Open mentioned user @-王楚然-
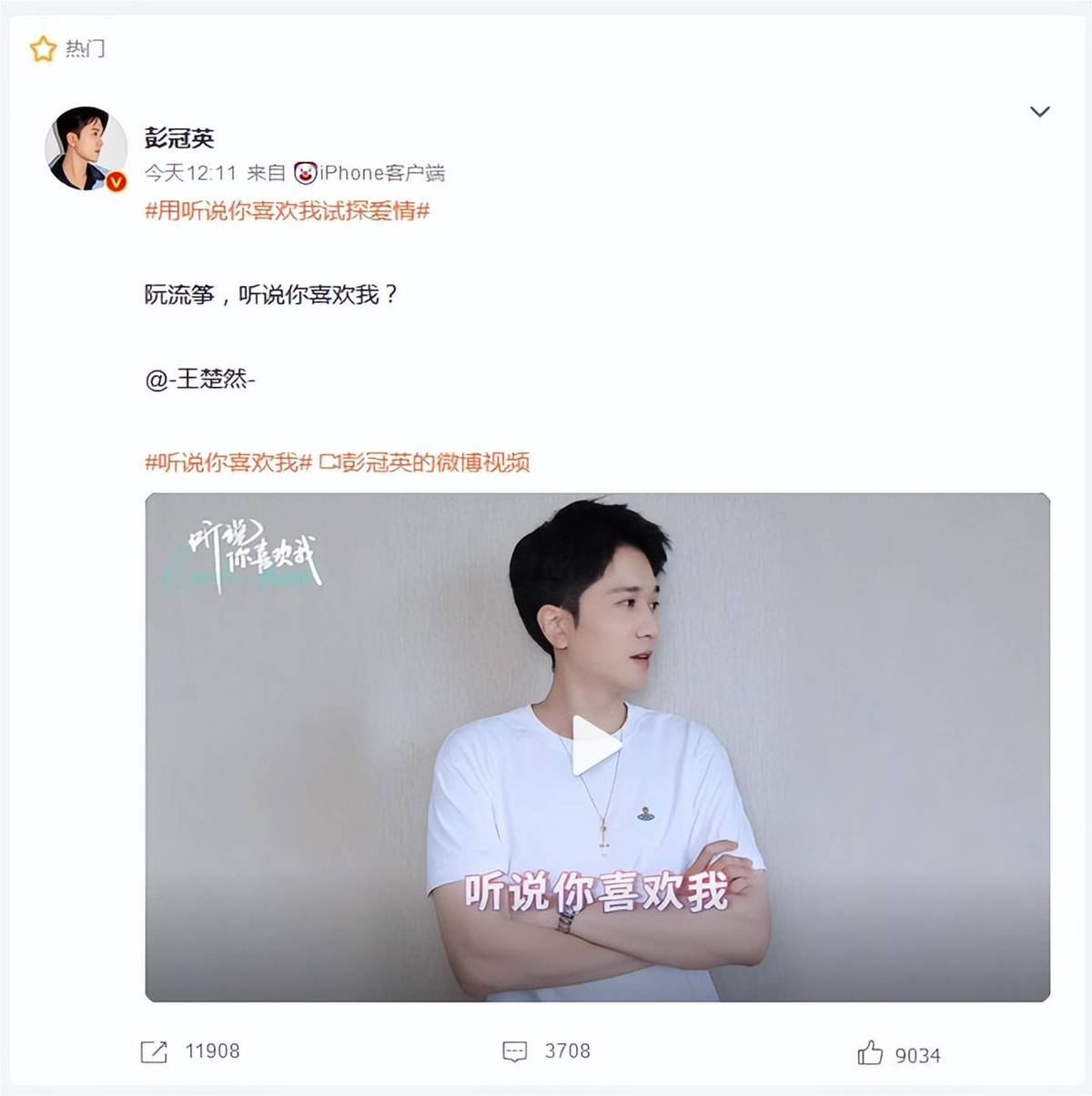The image size is (1092, 1096). pyautogui.click(x=200, y=379)
